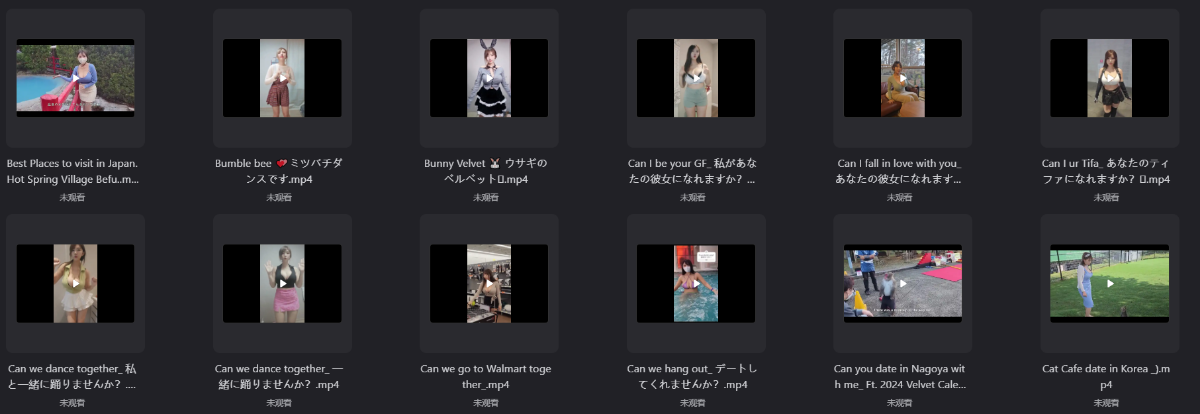Open Can we dance together 私と一緒に video

[x=75, y=283]
